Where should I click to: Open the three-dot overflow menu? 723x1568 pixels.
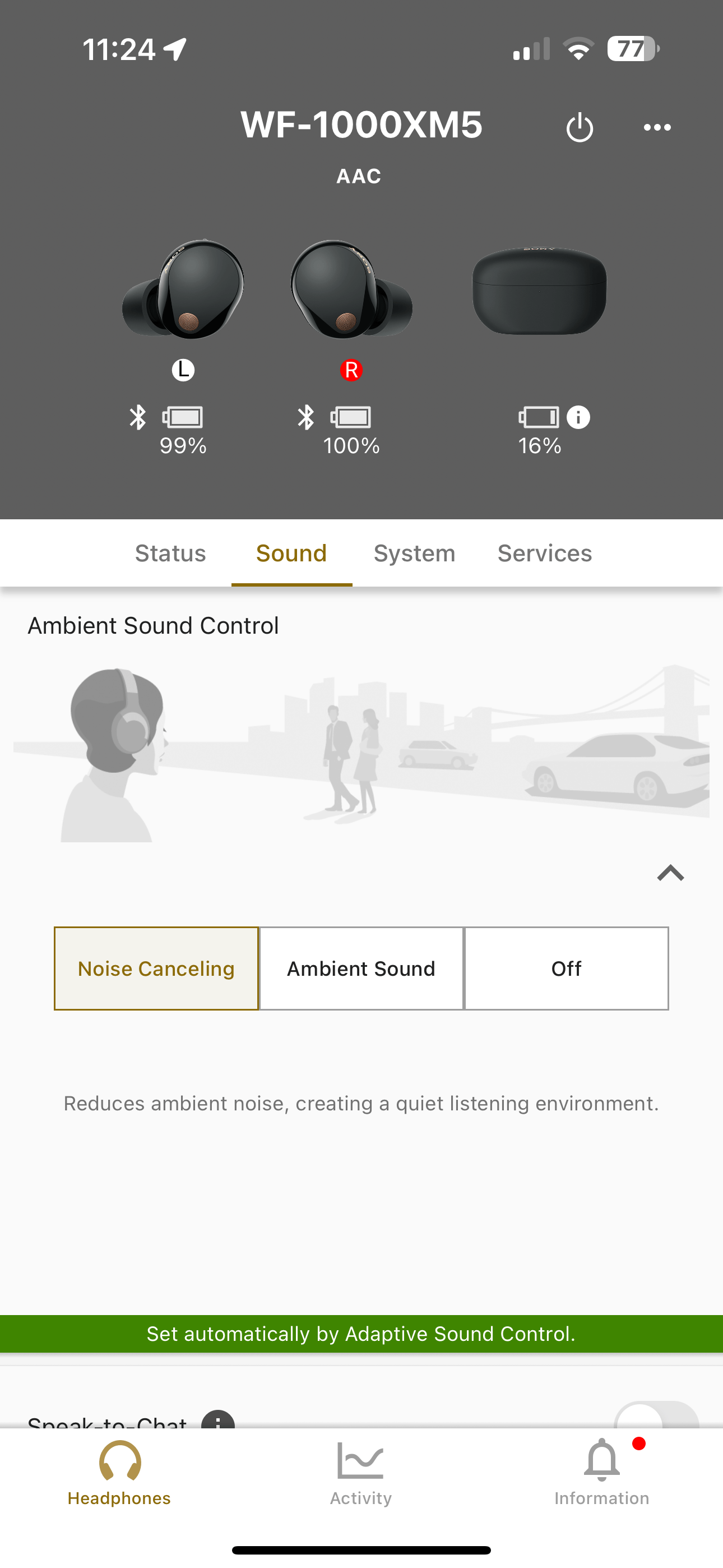657,127
